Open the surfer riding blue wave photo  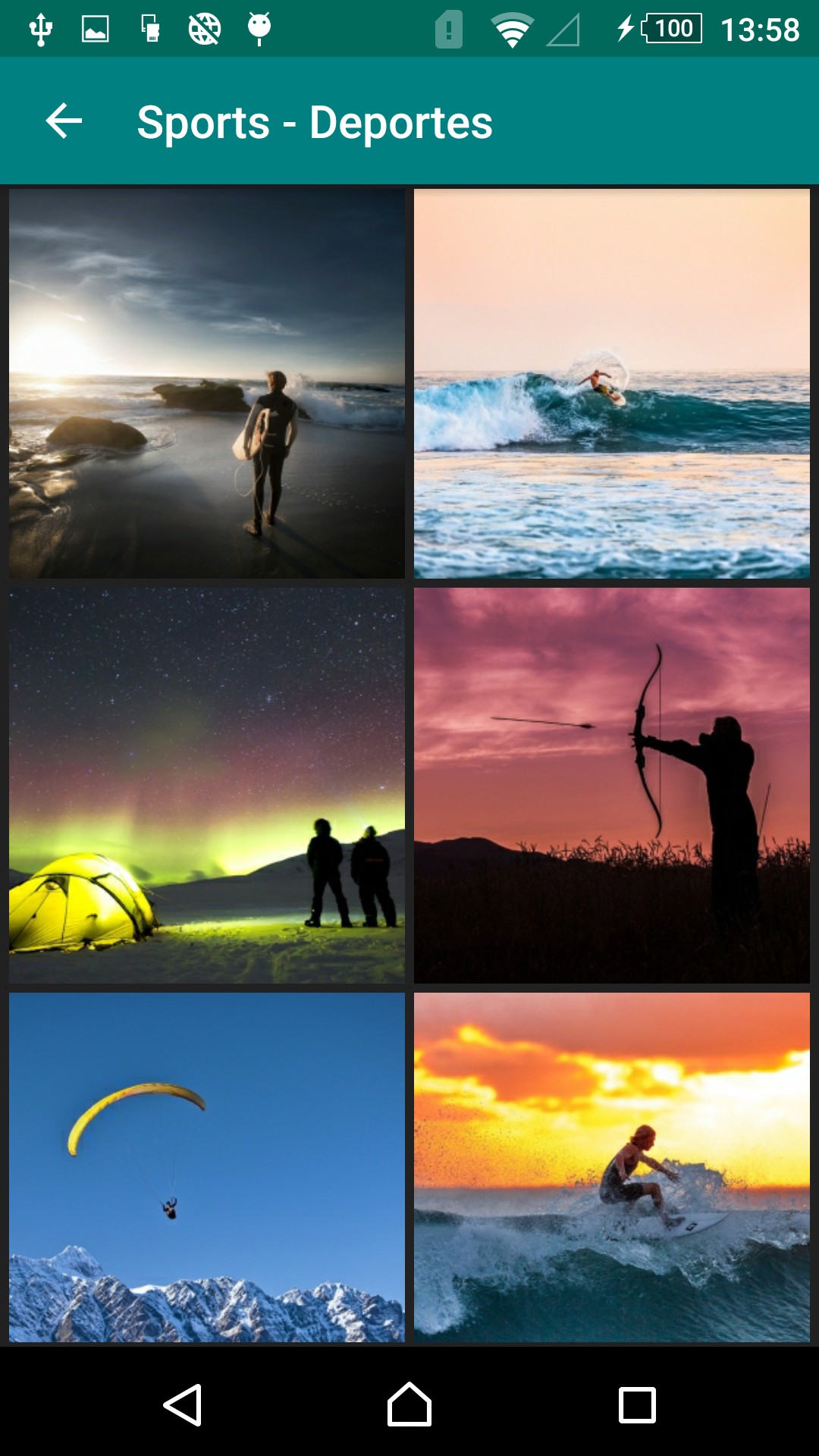pos(611,384)
